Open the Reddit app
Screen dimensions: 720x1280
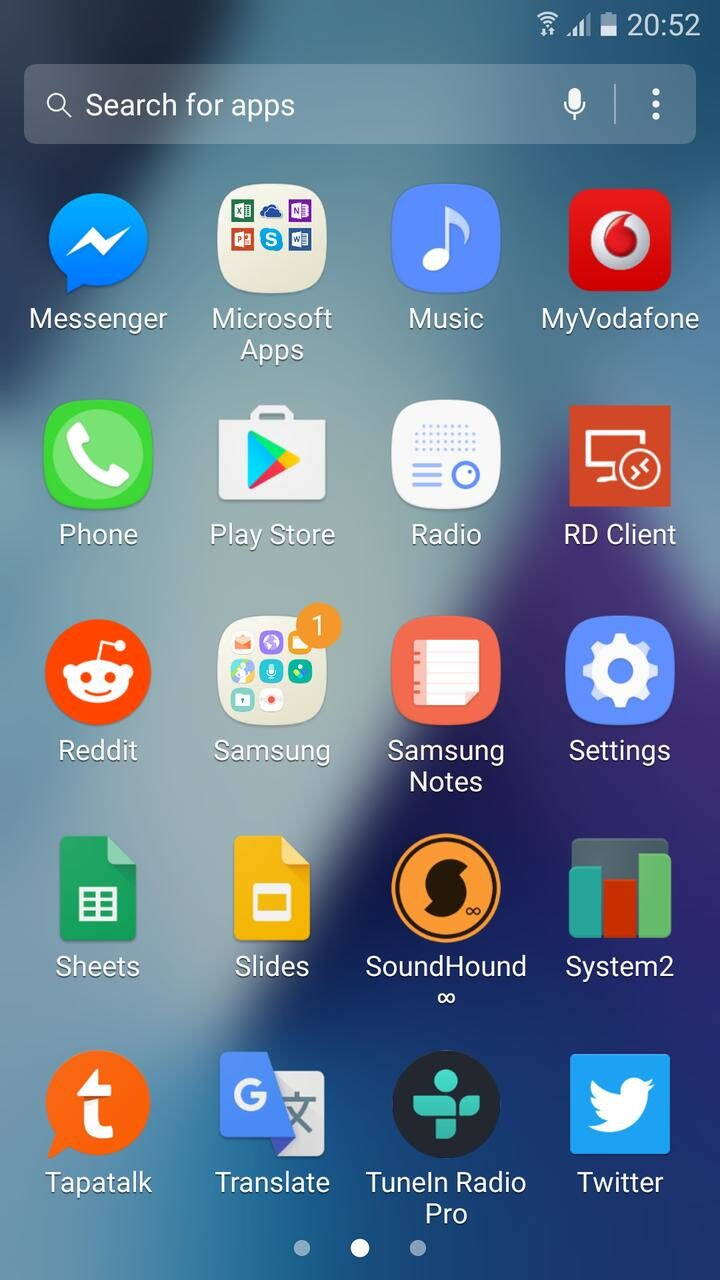coord(98,672)
